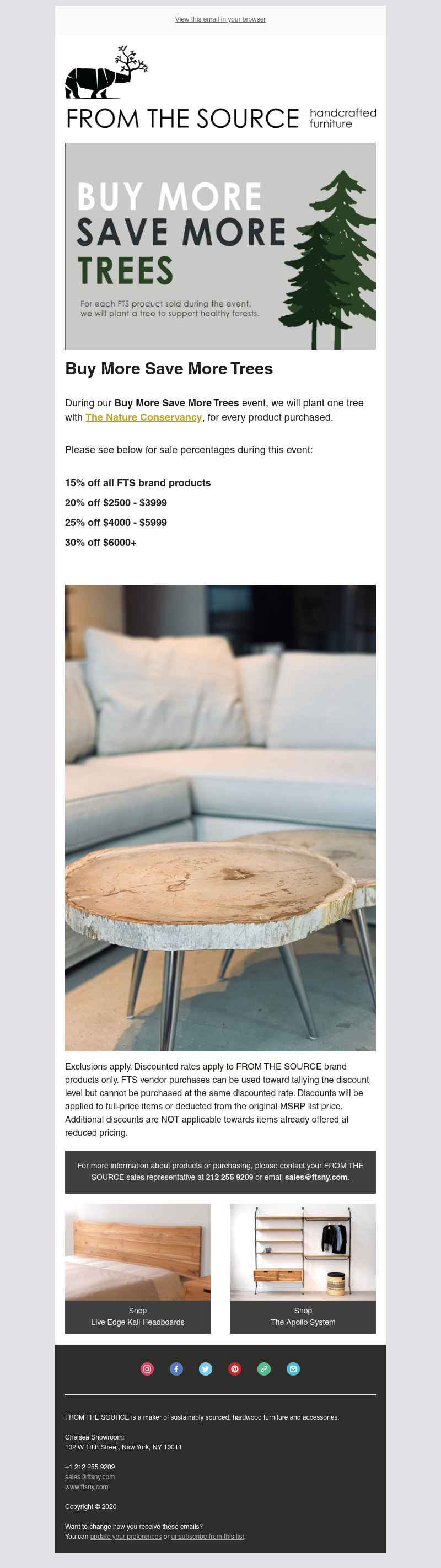Viewport: 441px width, 1568px height.
Task: Open 'View this email in your browser' link
Action: [220, 19]
